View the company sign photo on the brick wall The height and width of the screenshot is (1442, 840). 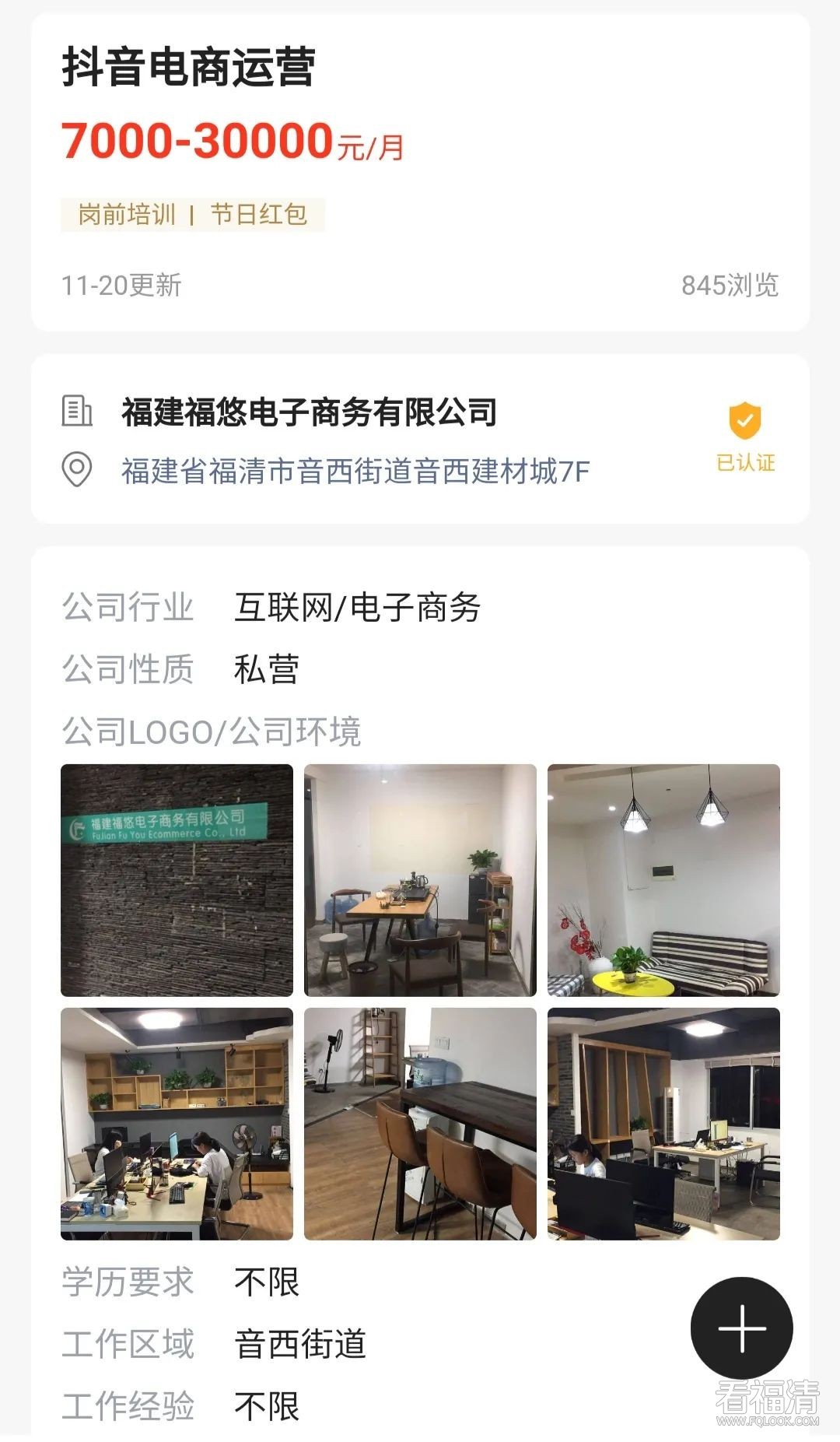177,880
